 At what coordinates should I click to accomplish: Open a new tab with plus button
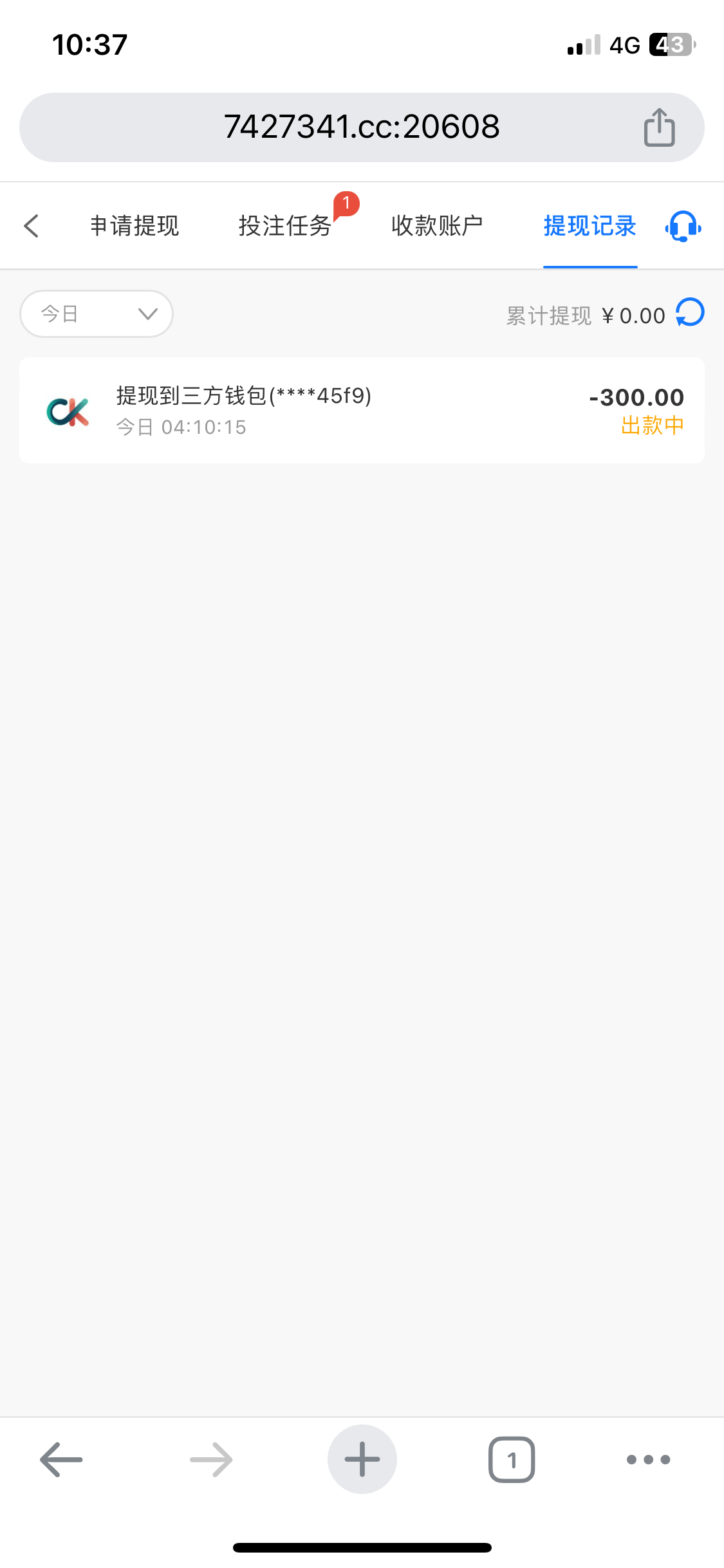(x=362, y=1459)
